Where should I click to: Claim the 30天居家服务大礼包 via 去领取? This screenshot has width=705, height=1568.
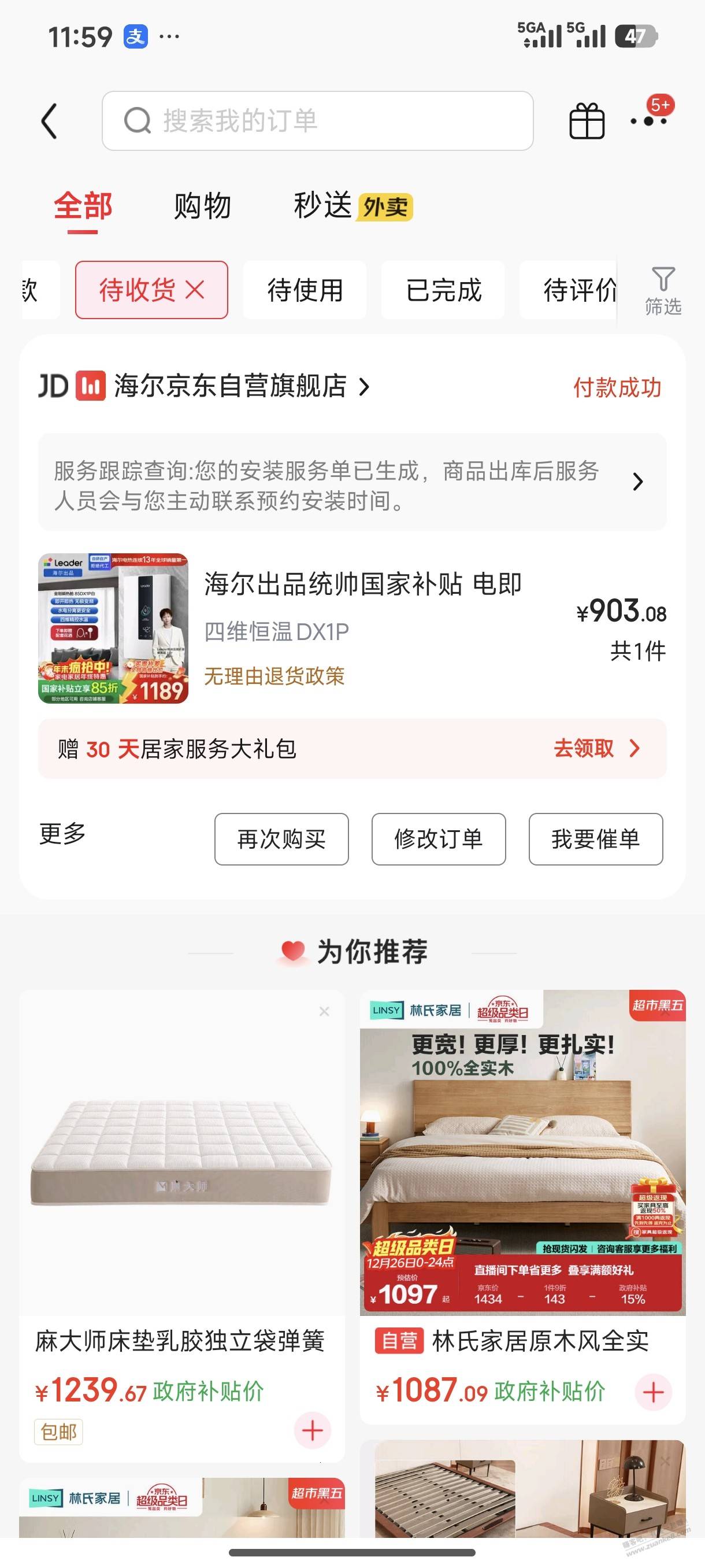[596, 748]
